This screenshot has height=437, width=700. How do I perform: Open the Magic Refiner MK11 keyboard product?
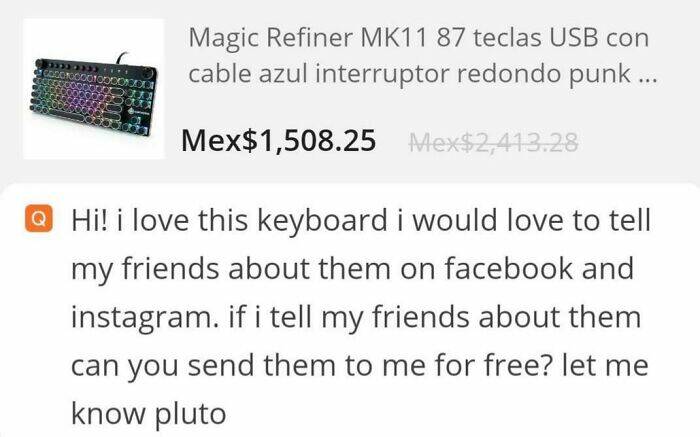[x=417, y=58]
